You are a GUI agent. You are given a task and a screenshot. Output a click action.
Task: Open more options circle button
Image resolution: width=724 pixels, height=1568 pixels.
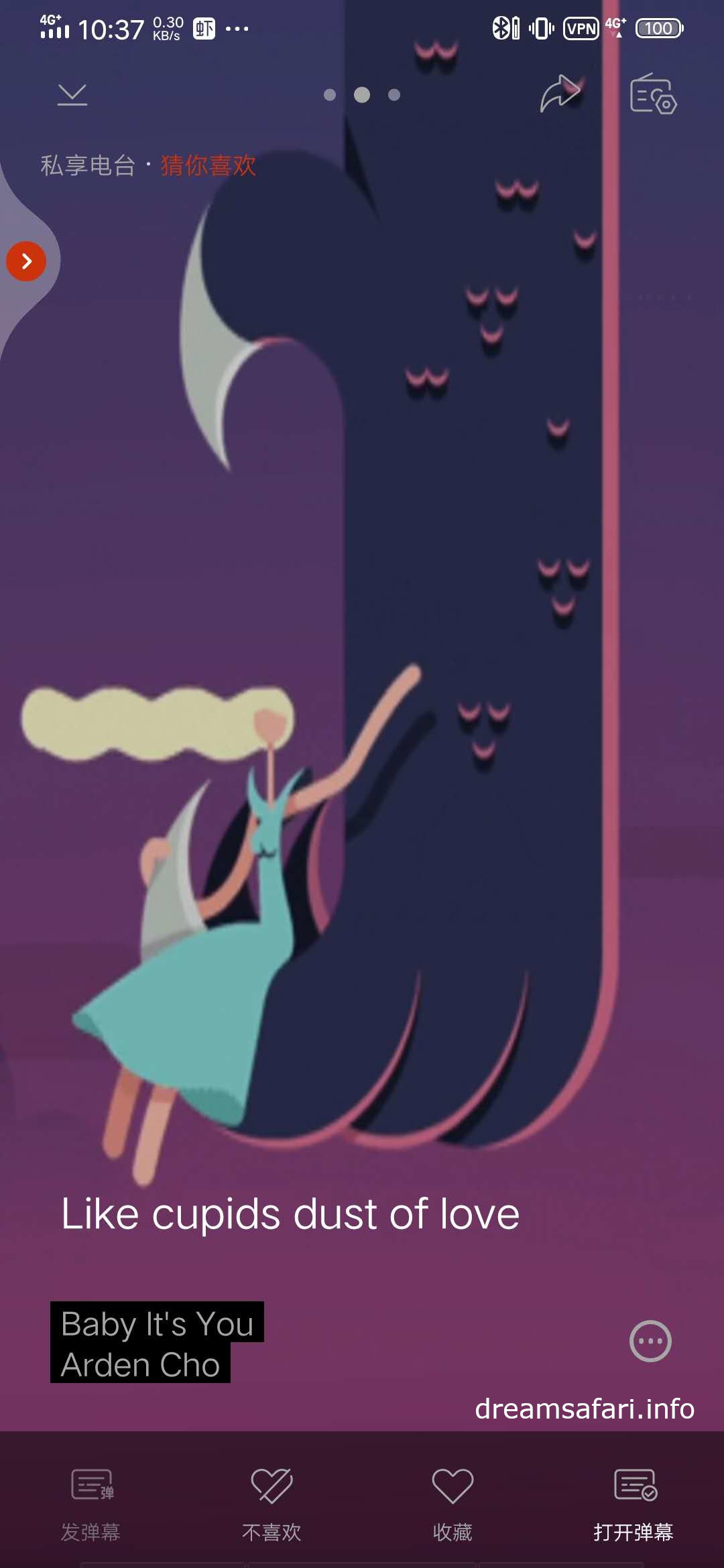tap(650, 1341)
